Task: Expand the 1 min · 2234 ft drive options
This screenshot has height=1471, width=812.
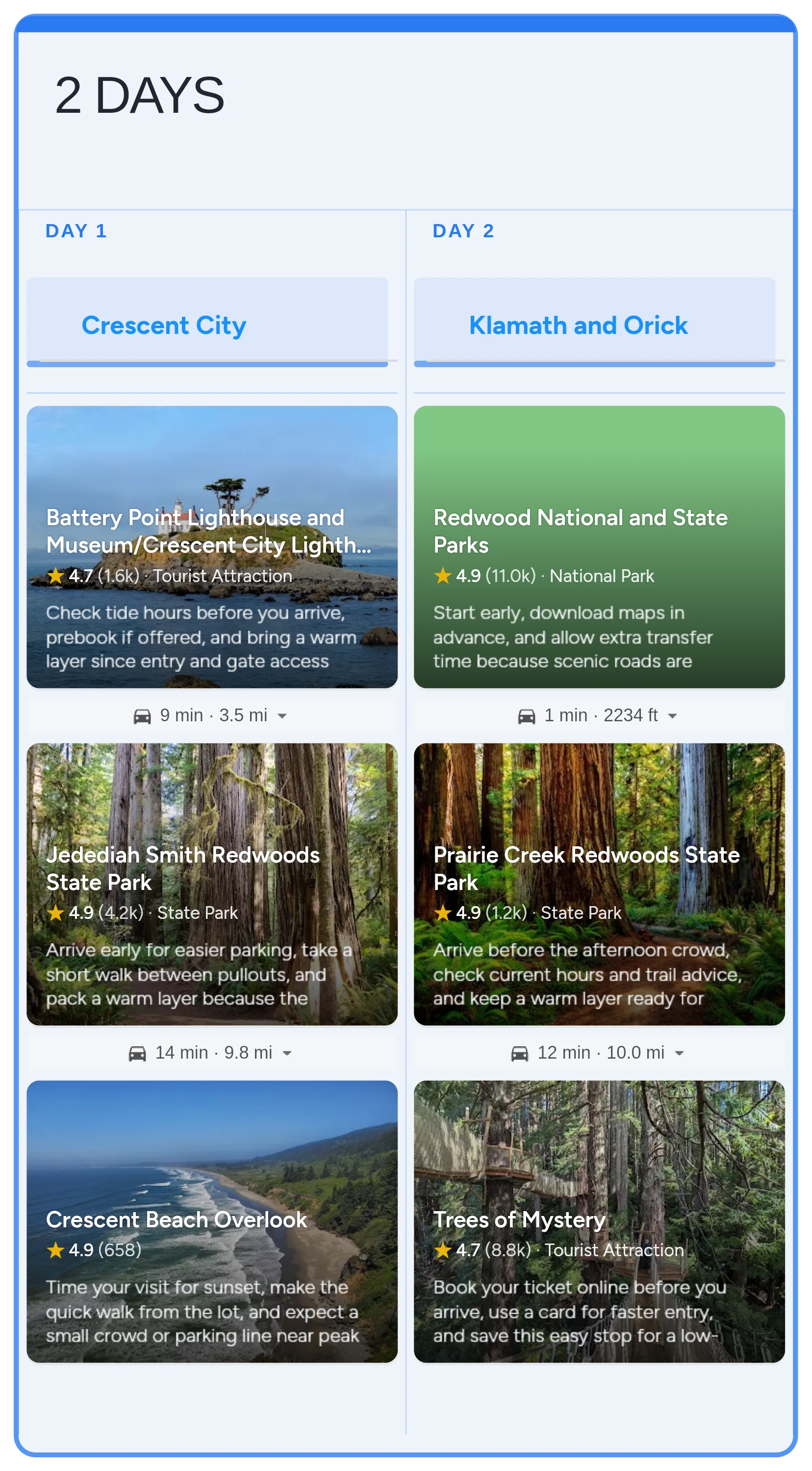Action: point(672,715)
